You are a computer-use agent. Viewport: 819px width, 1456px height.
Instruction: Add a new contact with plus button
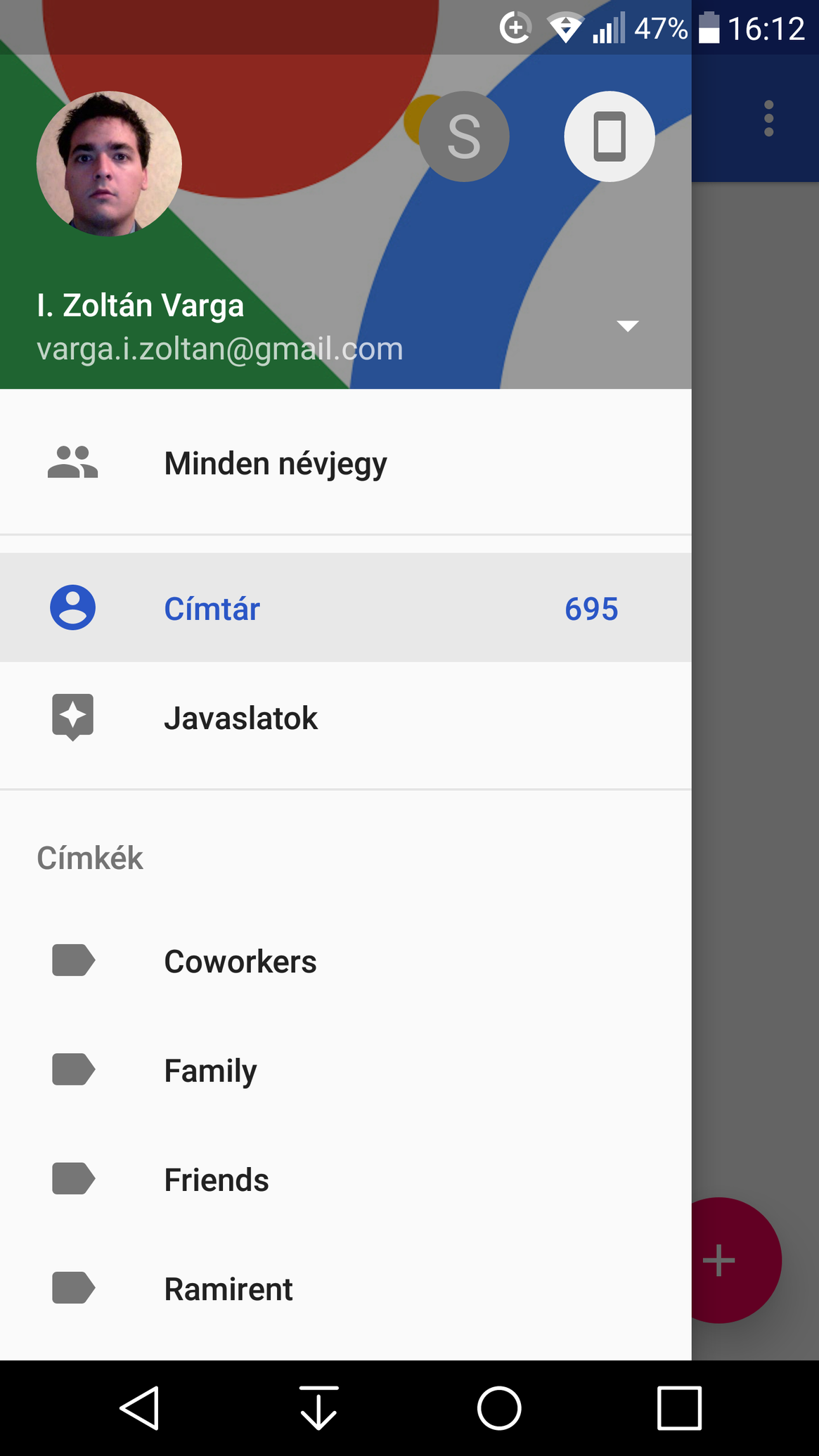724,1260
